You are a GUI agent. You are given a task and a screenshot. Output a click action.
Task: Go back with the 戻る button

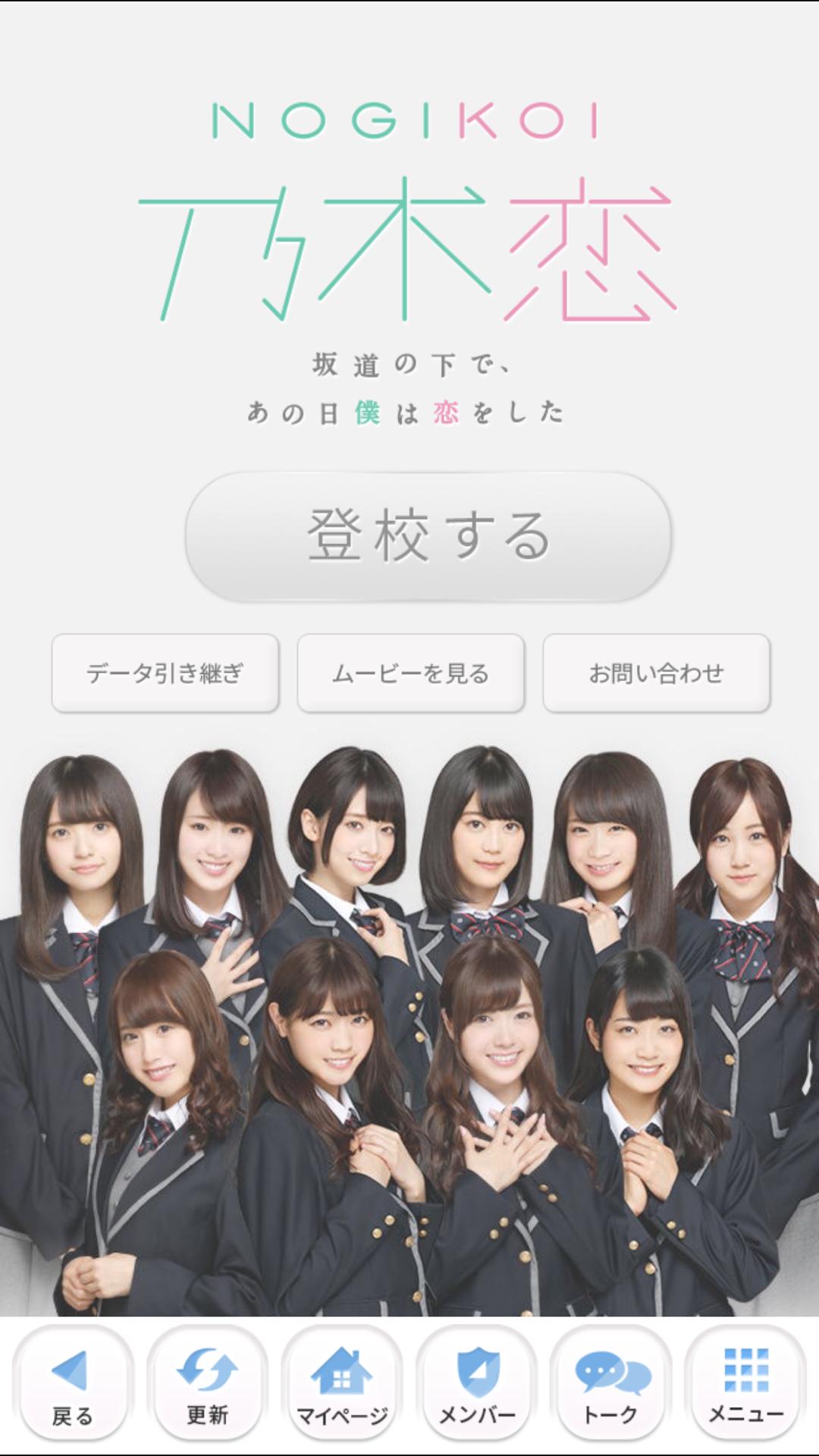click(73, 1385)
